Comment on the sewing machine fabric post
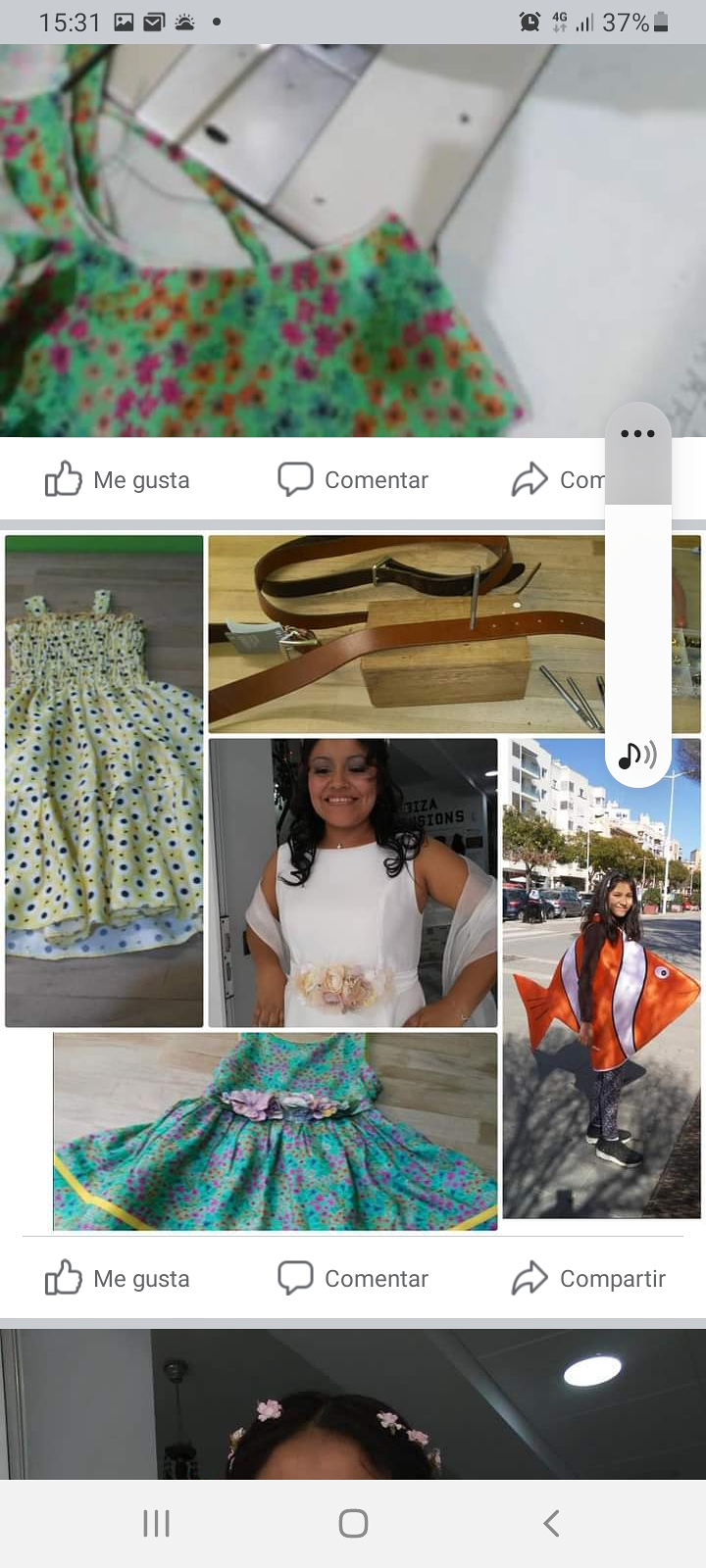Viewport: 706px width, 1568px height. (x=353, y=480)
